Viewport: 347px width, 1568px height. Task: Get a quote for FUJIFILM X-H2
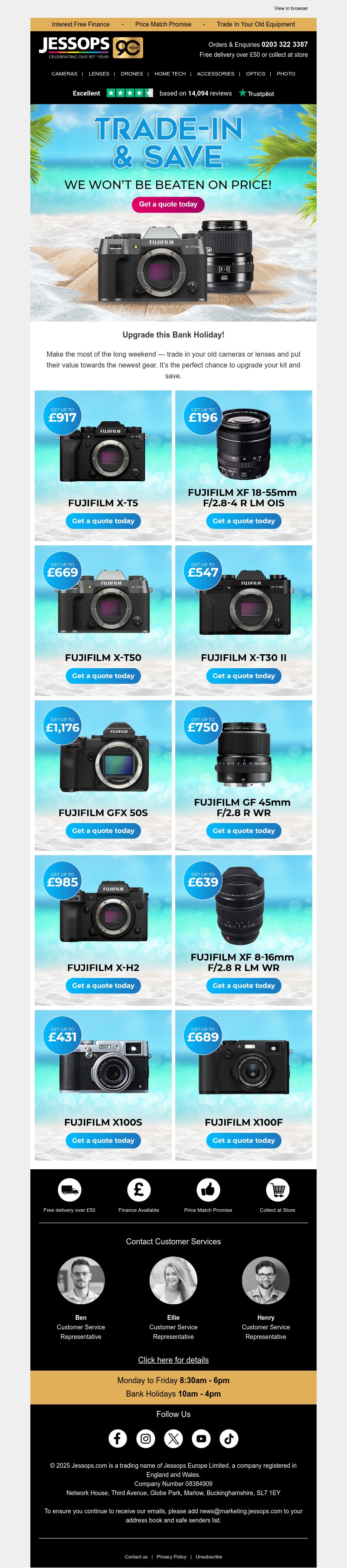pyautogui.click(x=103, y=985)
